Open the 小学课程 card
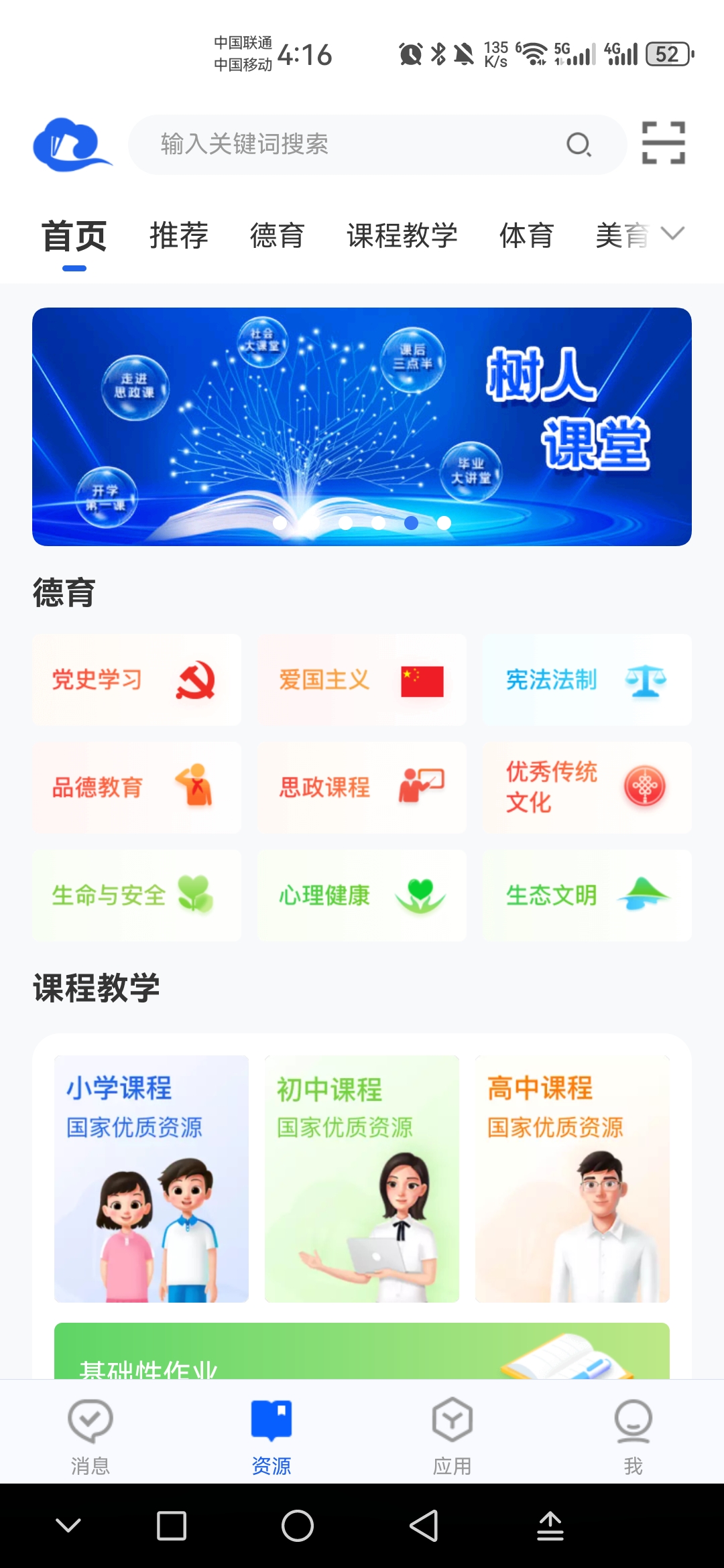Image resolution: width=724 pixels, height=1568 pixels. (x=152, y=1178)
